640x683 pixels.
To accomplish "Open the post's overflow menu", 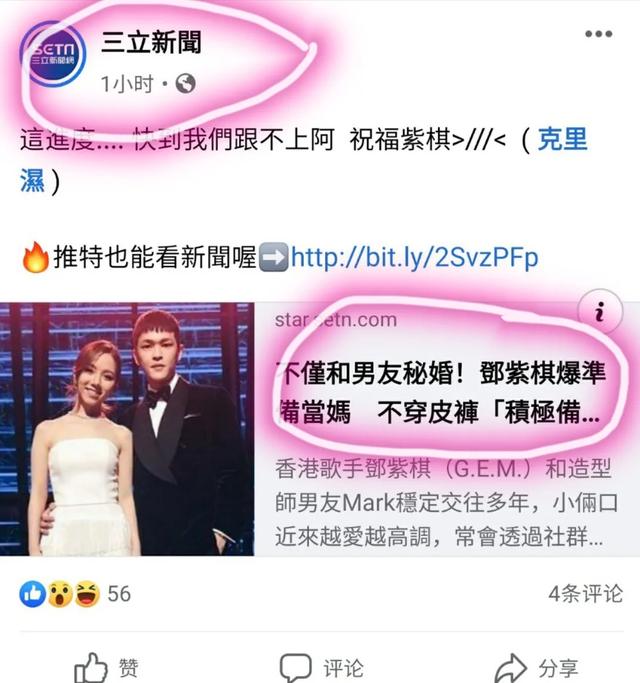I will pyautogui.click(x=598, y=35).
